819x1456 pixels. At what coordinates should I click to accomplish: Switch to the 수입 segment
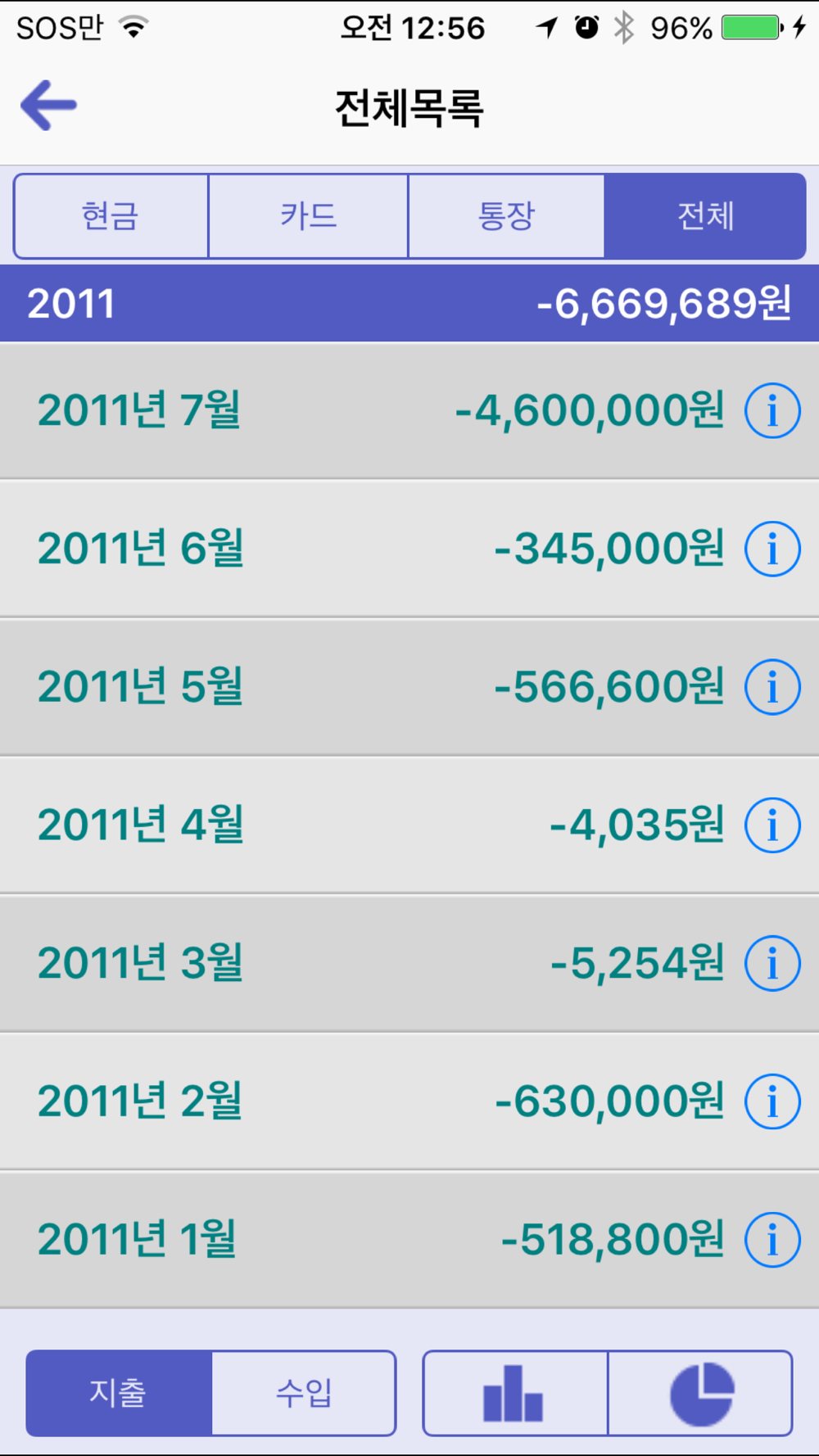304,1393
